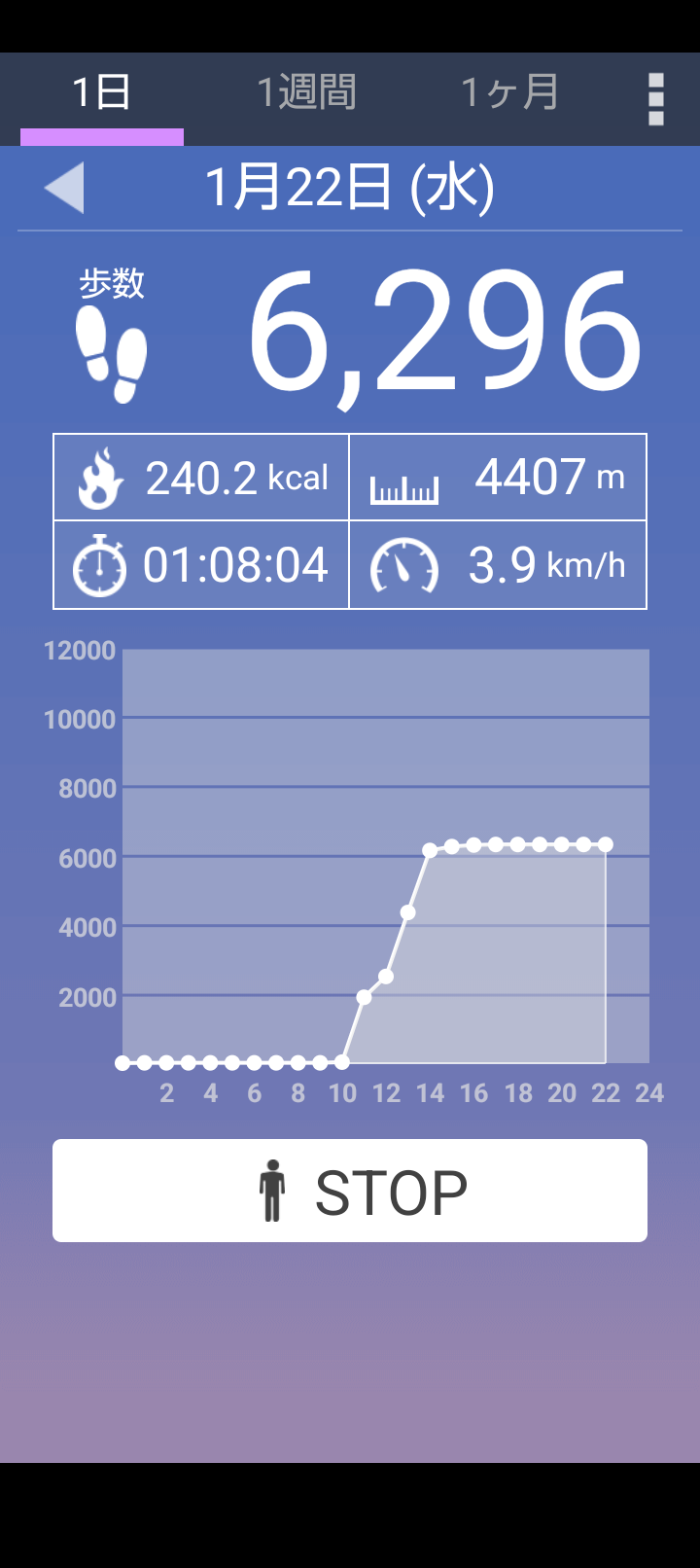Viewport: 700px width, 1568px height.
Task: Switch to the 1週間 tab
Action: point(306,93)
